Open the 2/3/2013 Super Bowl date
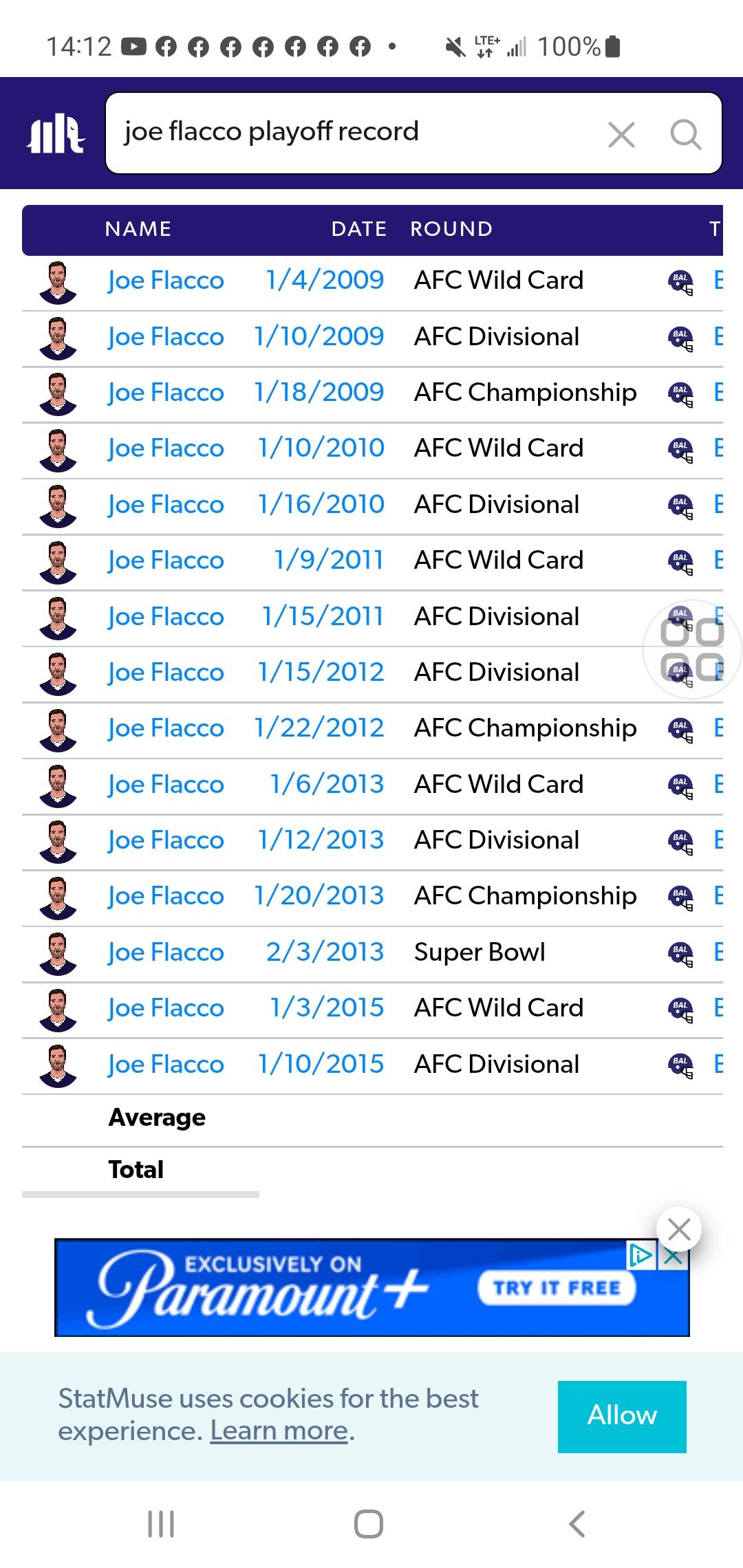Screen dimensions: 743x1568 tap(325, 952)
